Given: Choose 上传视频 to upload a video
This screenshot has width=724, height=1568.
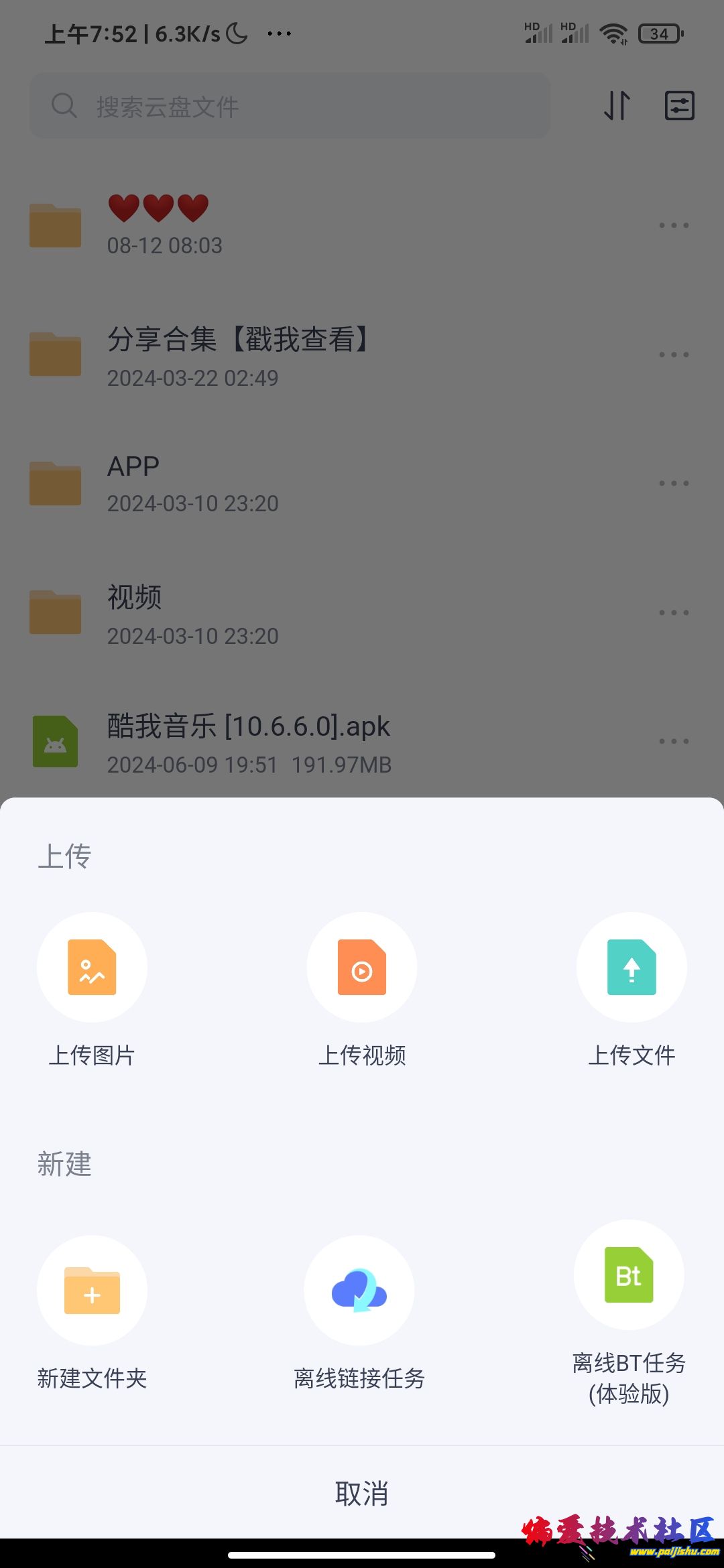Looking at the screenshot, I should pos(362,967).
